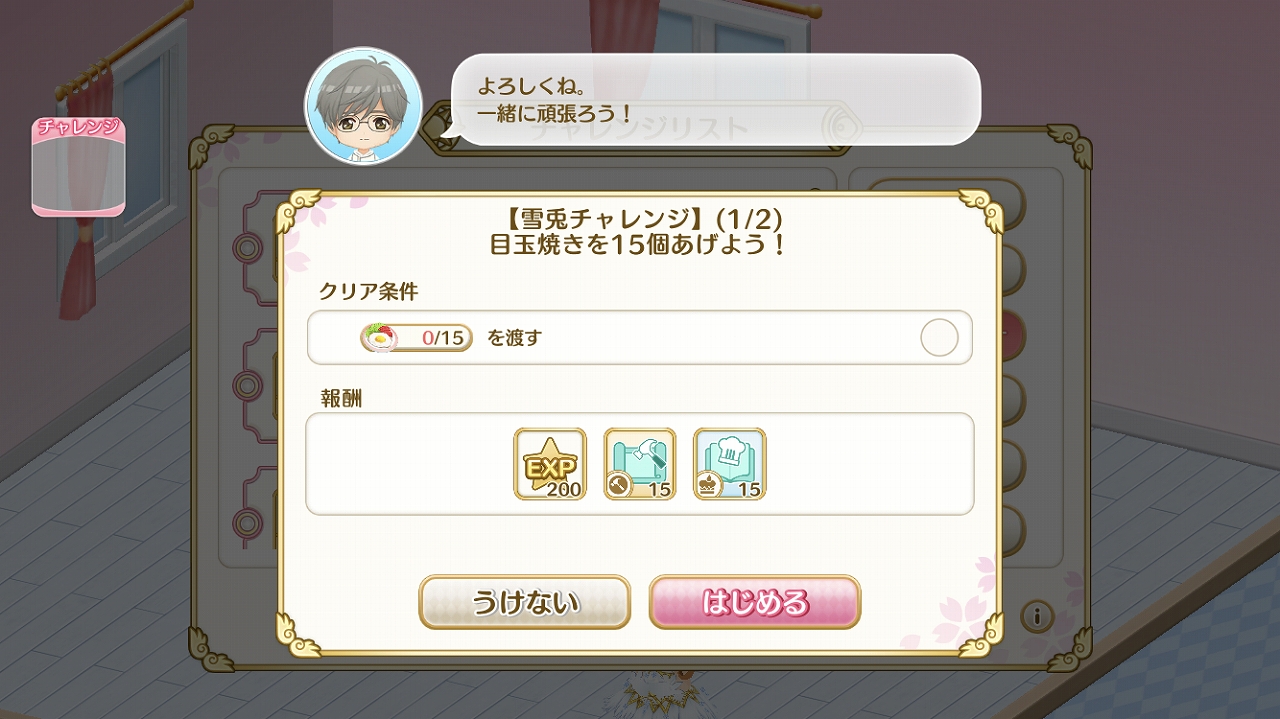Viewport: 1280px width, 719px height.
Task: View the EXP 200 reward item
Action: click(x=549, y=464)
